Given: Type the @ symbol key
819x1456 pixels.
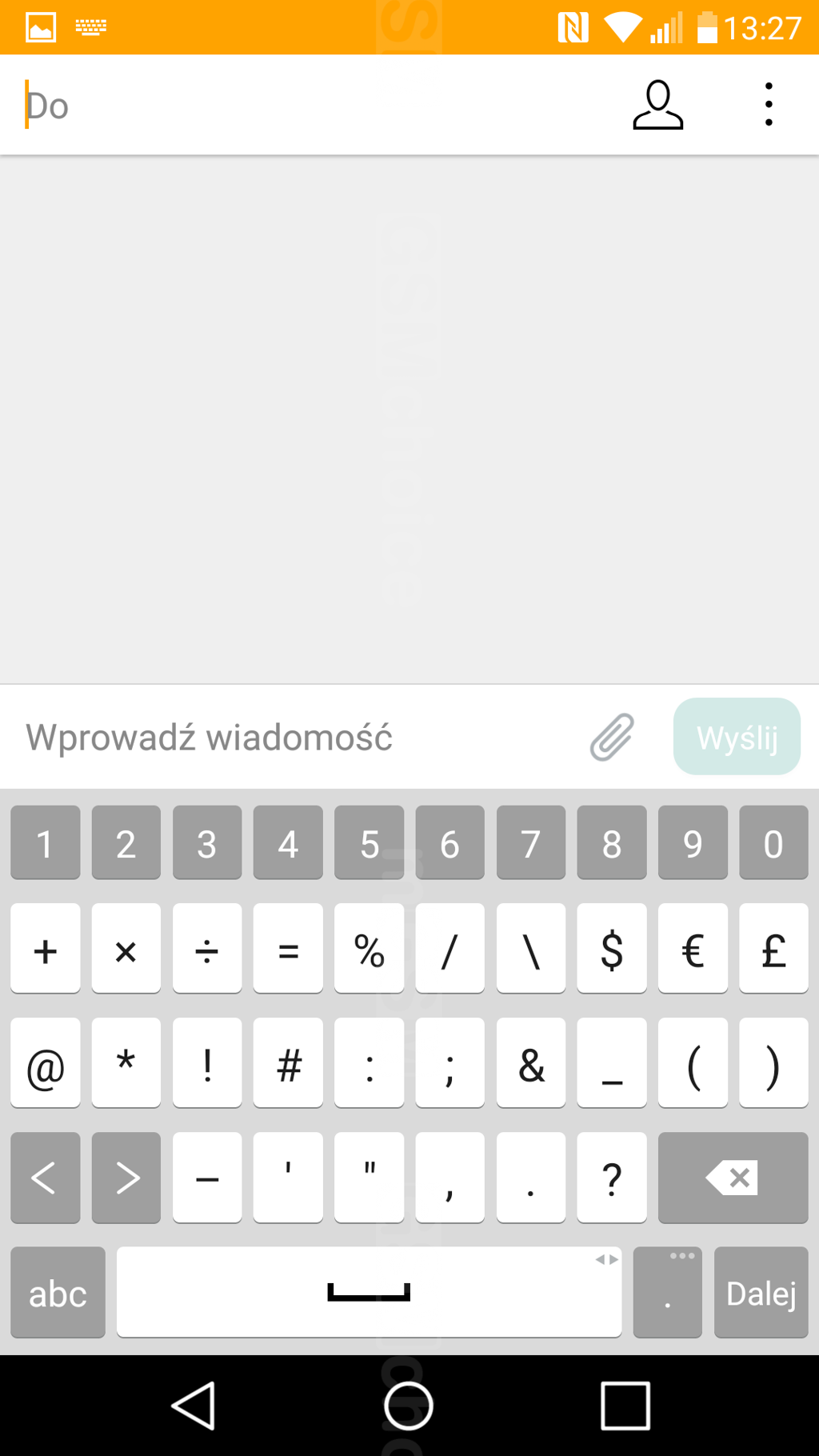Looking at the screenshot, I should coord(46,1062).
